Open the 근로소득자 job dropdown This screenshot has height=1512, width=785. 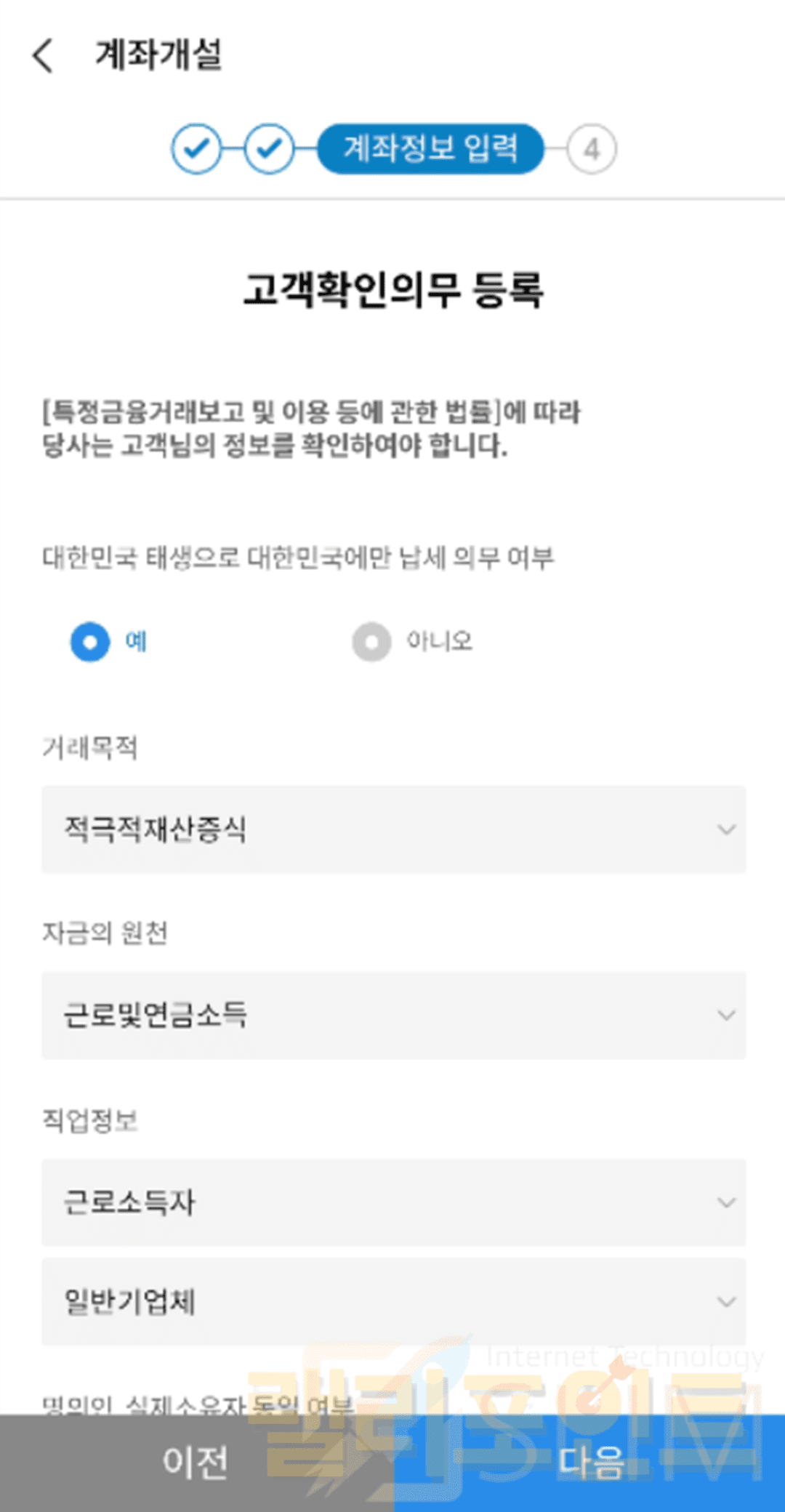pos(393,1202)
